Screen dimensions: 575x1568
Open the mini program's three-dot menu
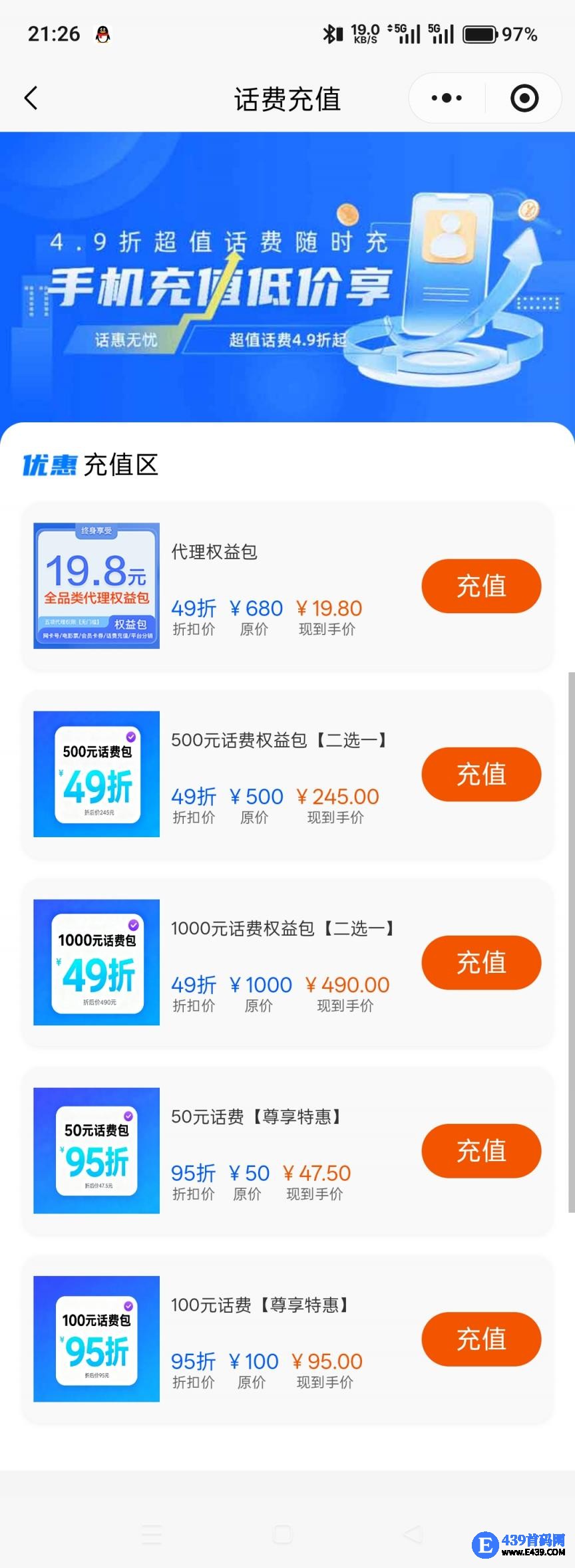(447, 98)
